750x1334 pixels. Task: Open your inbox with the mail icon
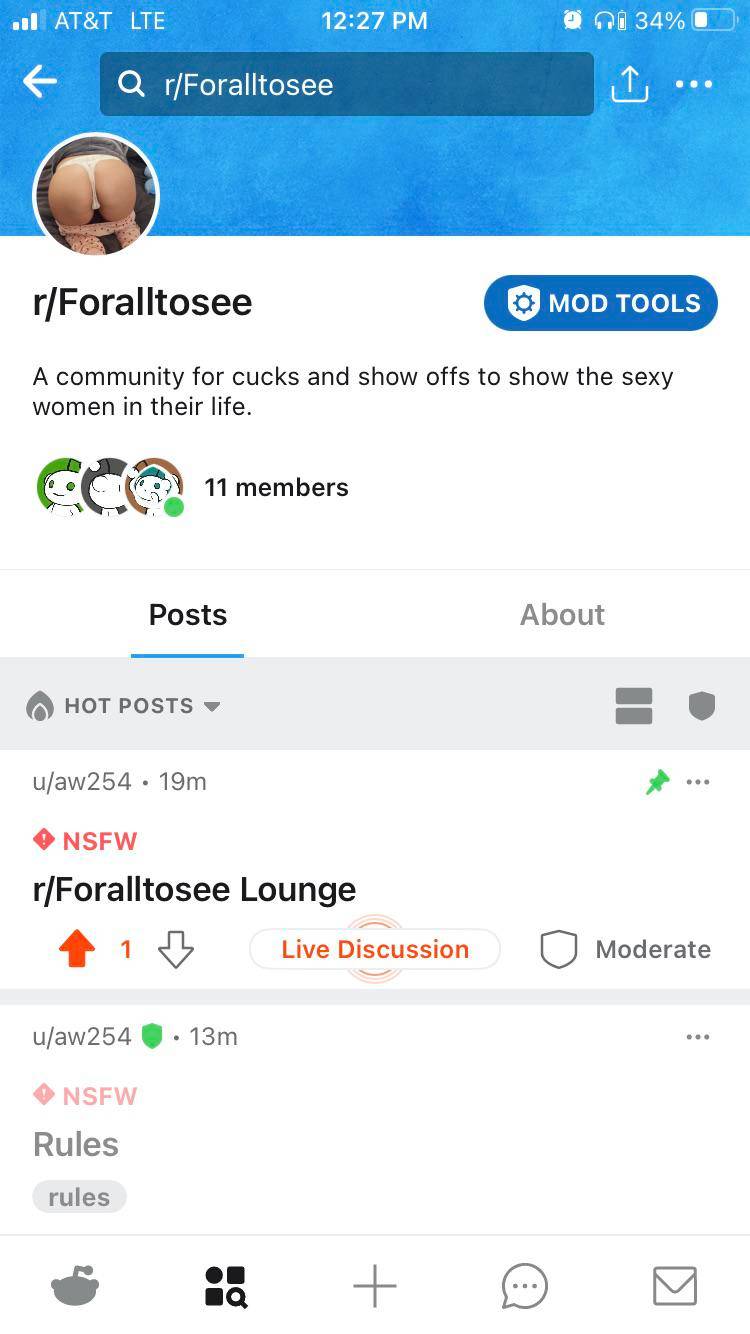click(674, 1286)
